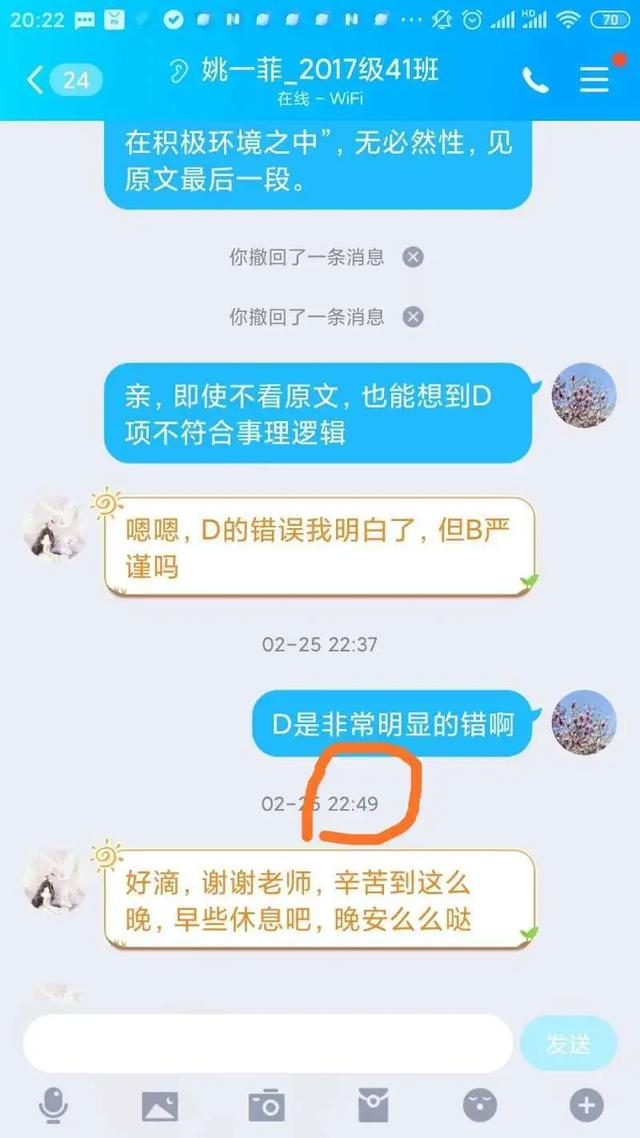The image size is (640, 1138).
Task: Send a red packet
Action: [373, 1105]
